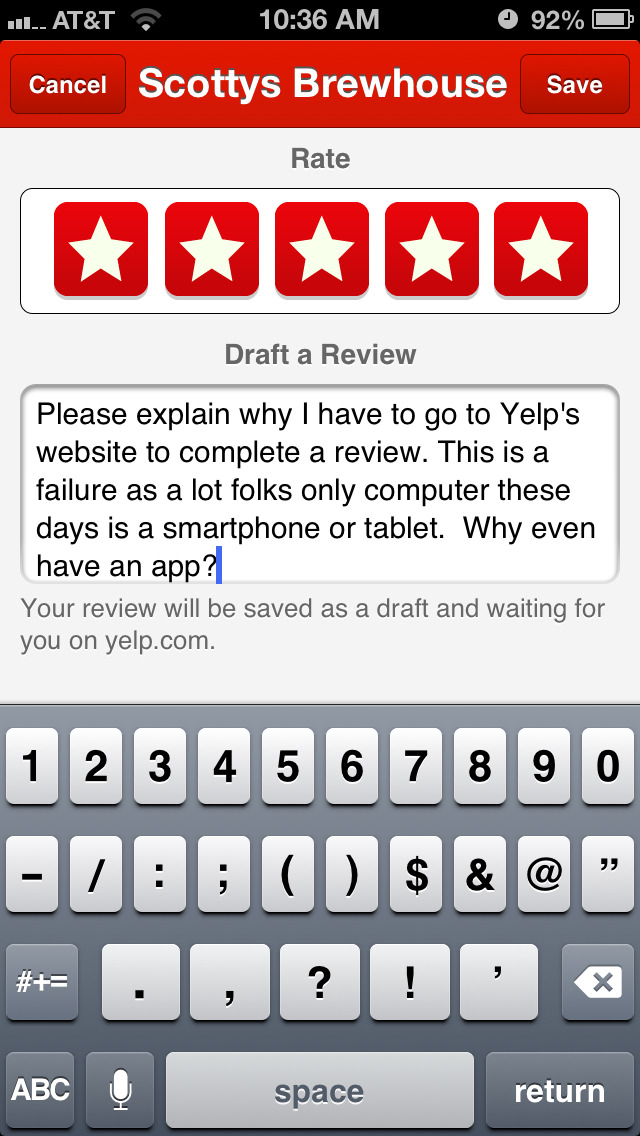Screen dimensions: 640x1136
Task: Save the review draft
Action: pos(574,85)
